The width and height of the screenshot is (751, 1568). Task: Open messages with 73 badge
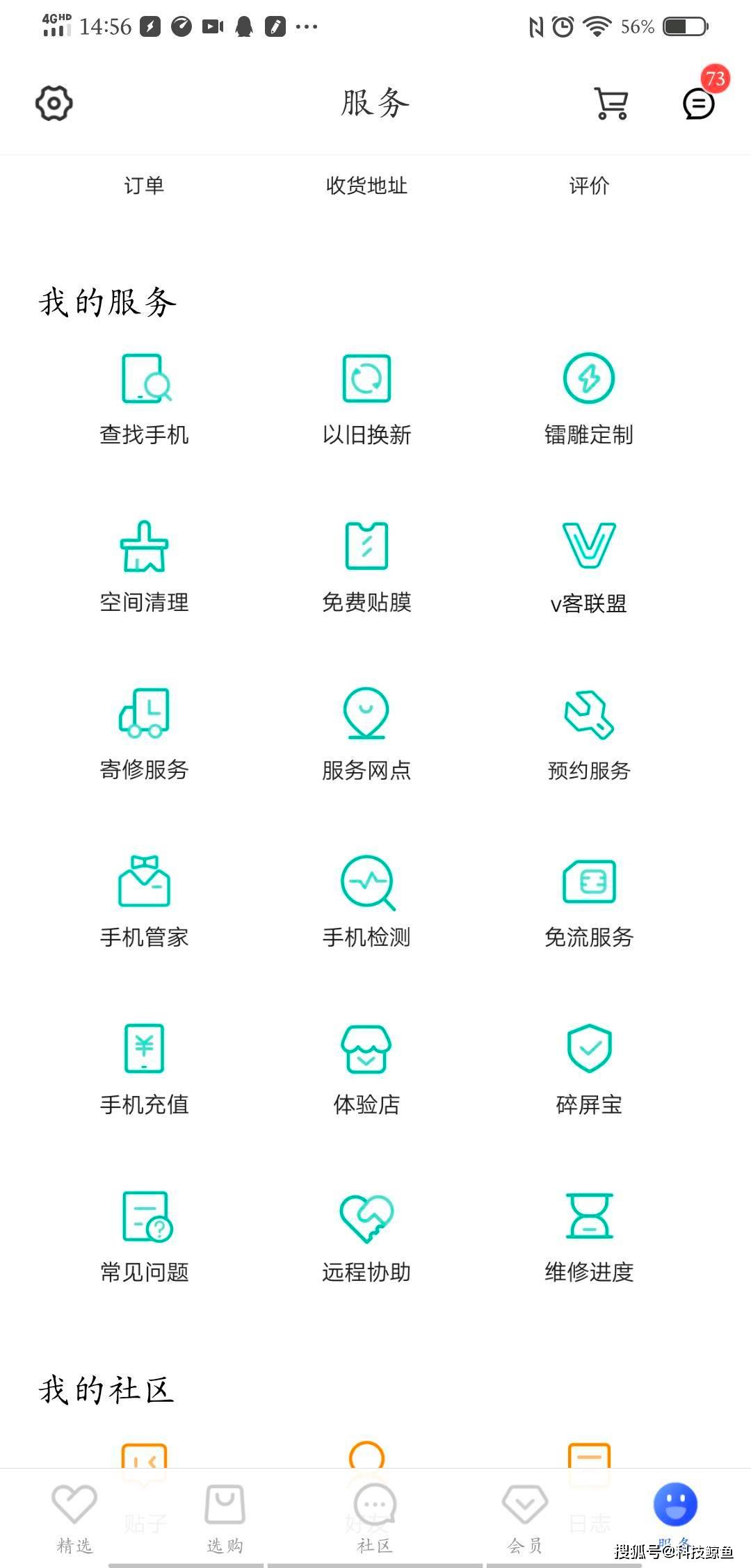click(x=699, y=104)
